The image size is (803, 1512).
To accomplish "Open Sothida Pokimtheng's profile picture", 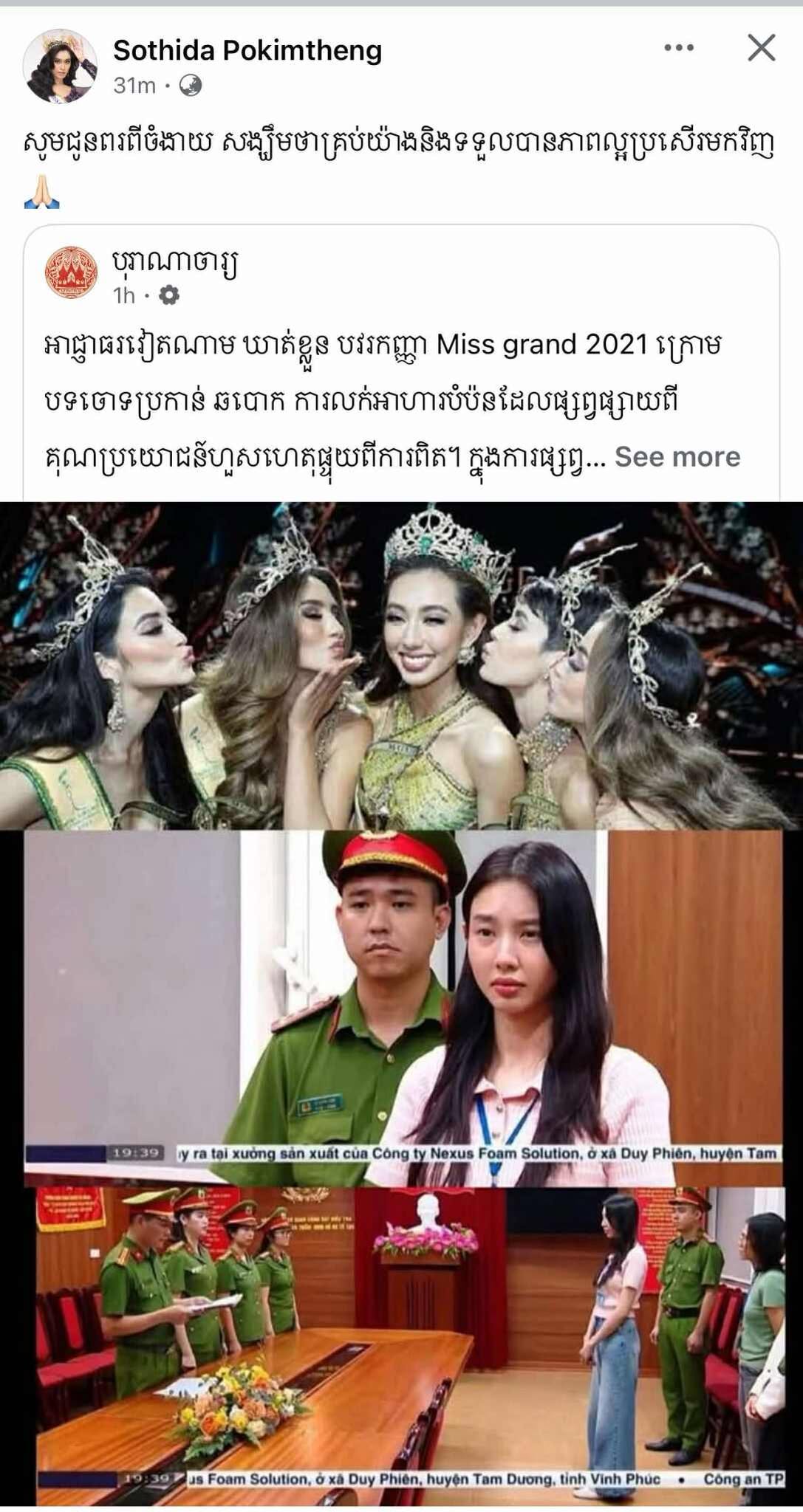I will [x=60, y=66].
